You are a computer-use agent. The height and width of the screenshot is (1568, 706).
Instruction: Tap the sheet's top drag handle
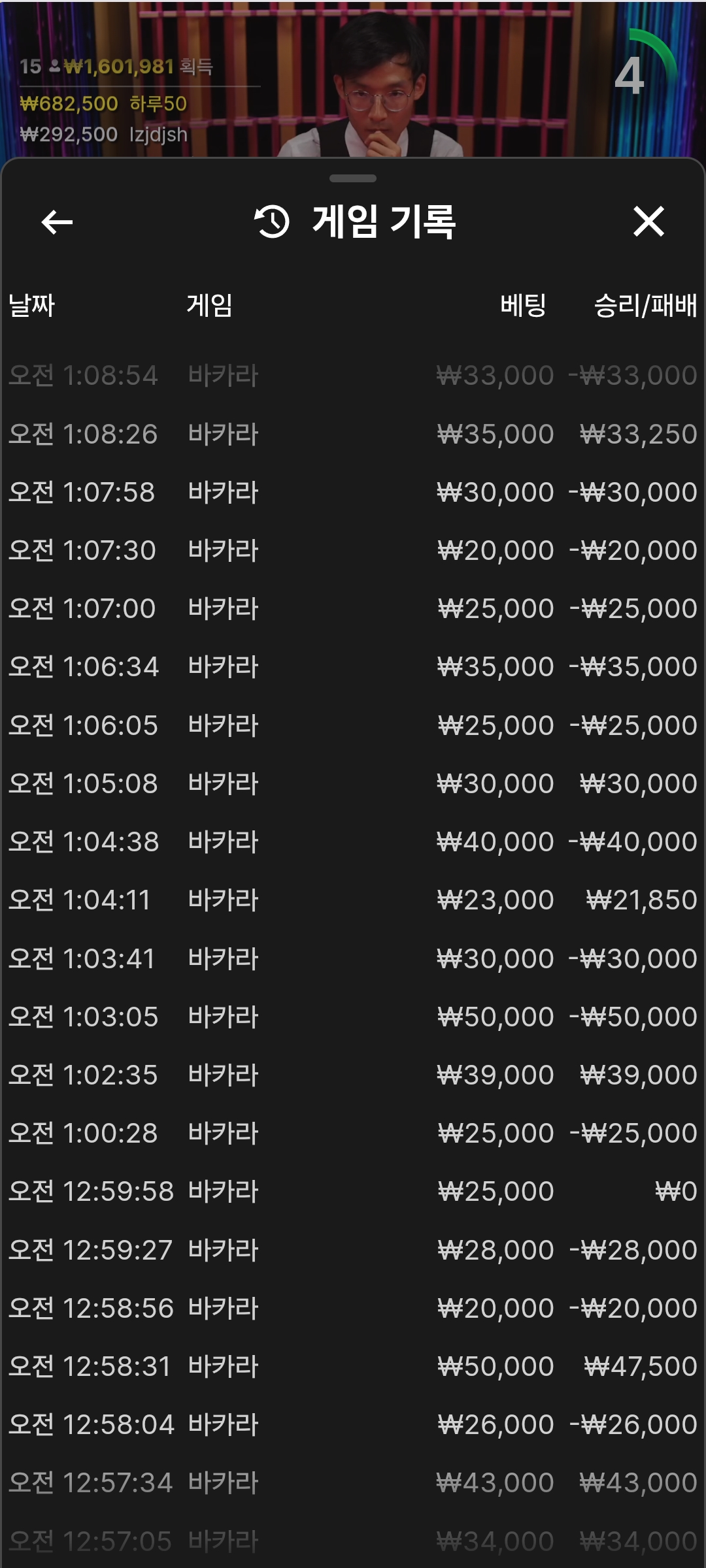(x=353, y=178)
